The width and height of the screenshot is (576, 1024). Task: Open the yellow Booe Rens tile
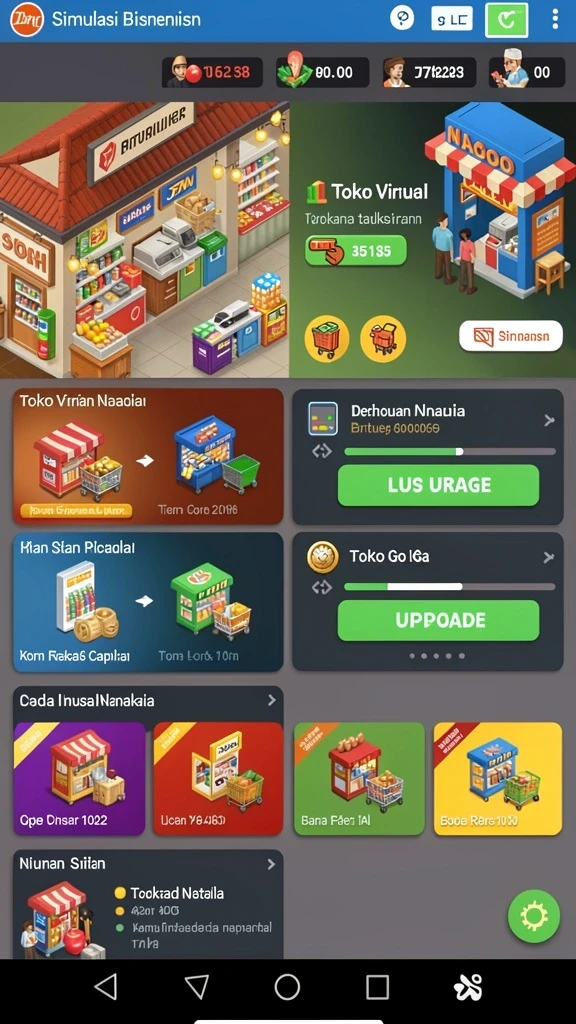click(x=498, y=778)
